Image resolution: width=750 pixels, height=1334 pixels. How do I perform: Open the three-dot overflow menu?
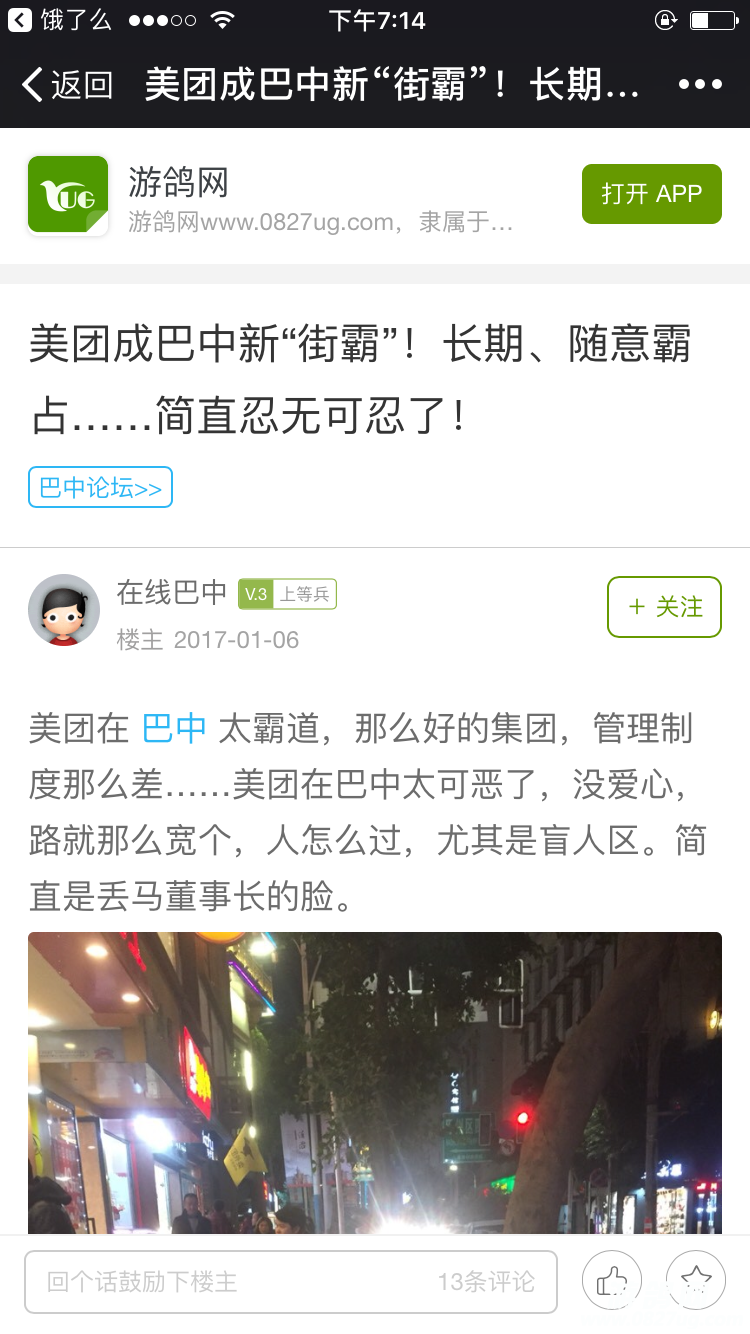700,85
